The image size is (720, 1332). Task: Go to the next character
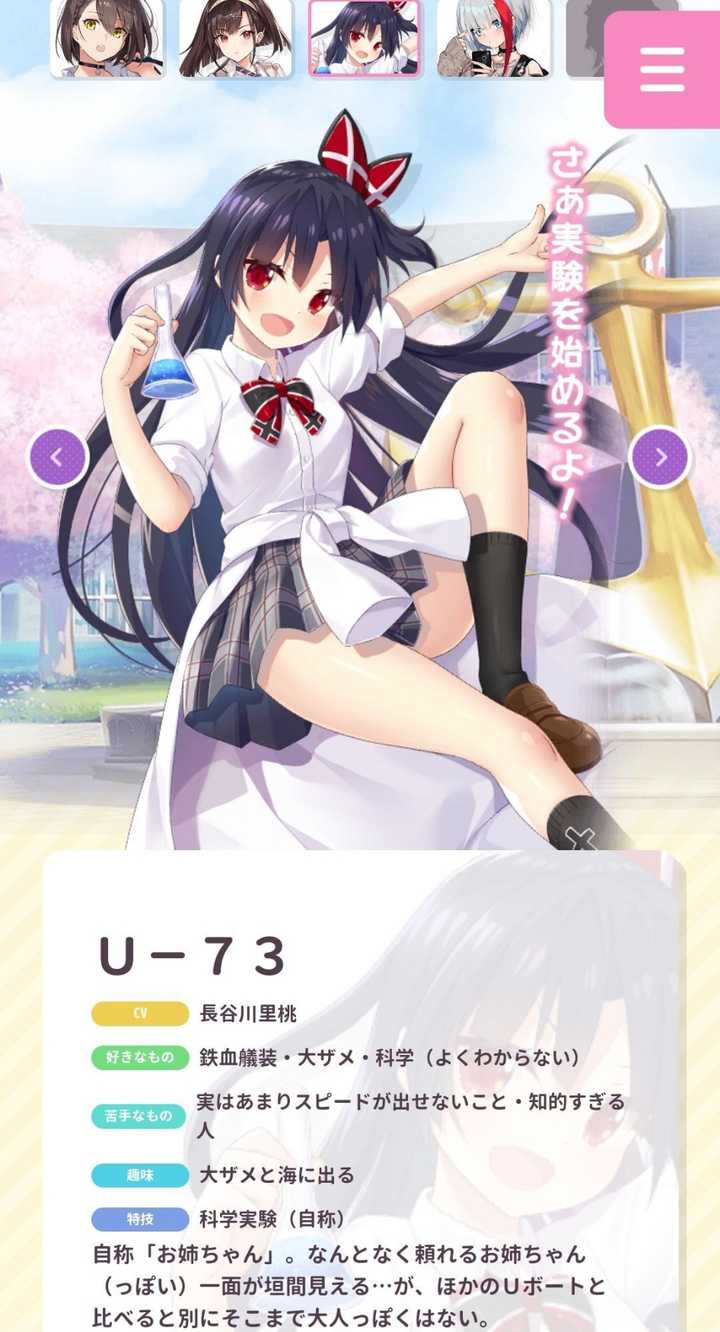coord(661,457)
